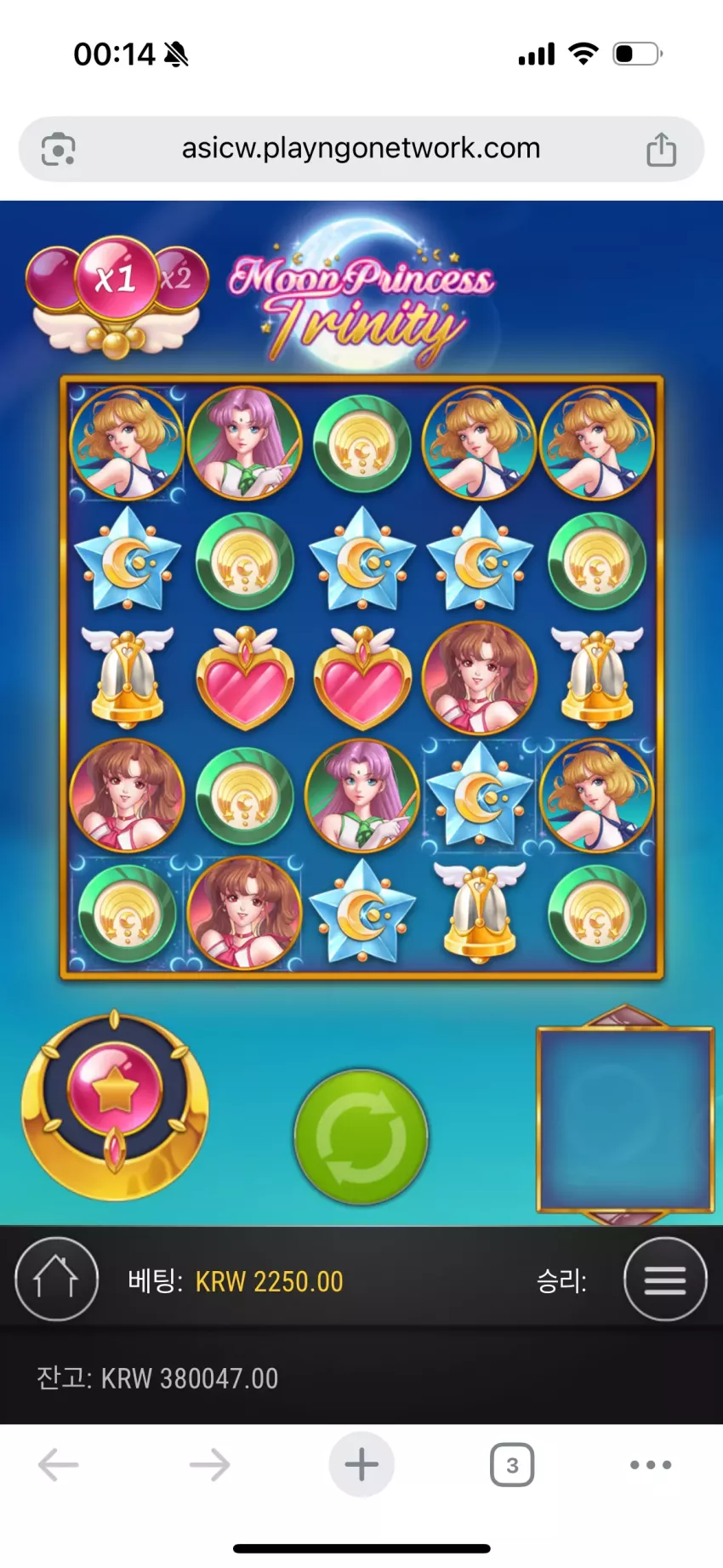Open the lens search icon in address bar

[x=58, y=150]
